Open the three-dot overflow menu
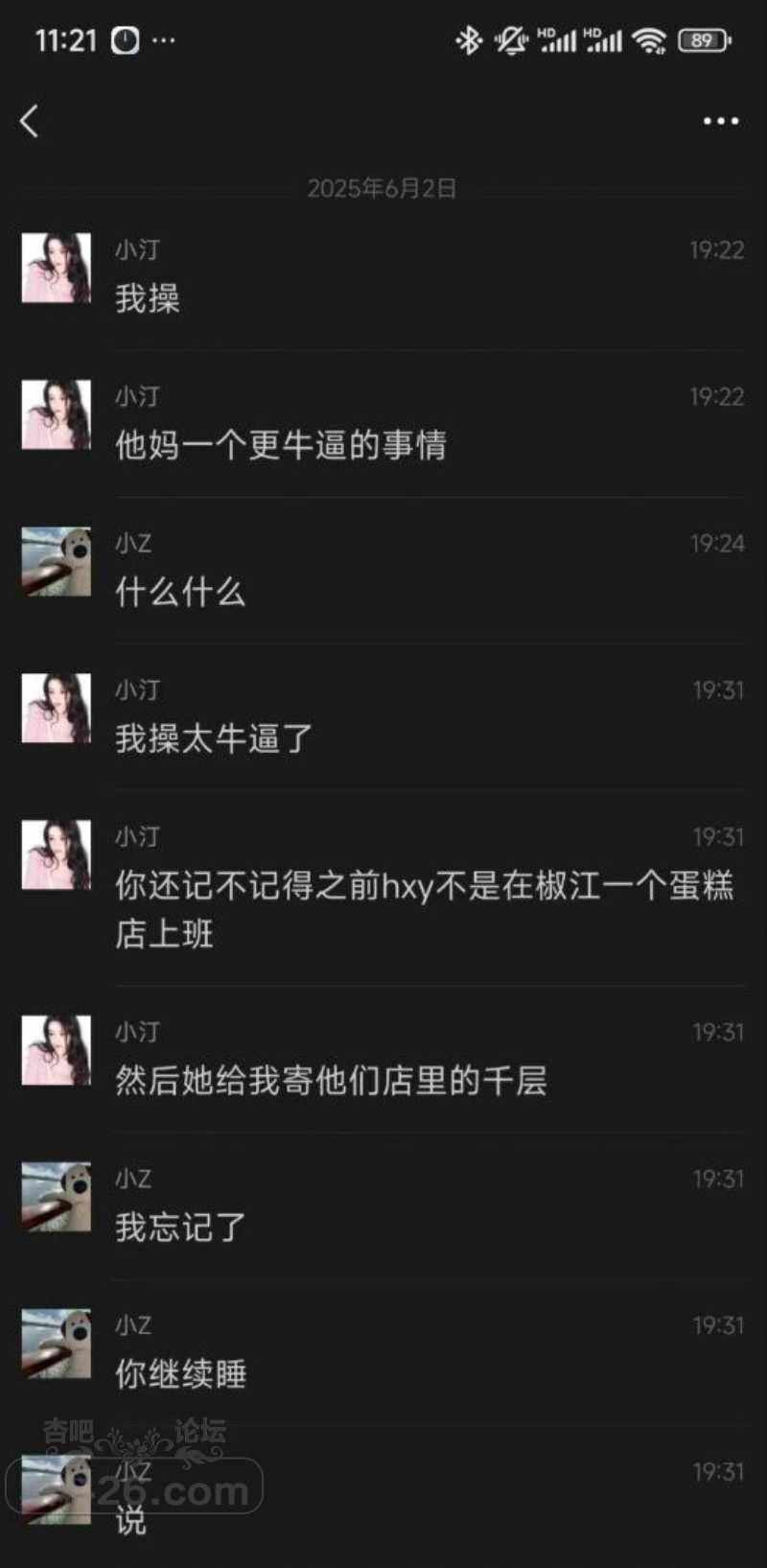 [720, 121]
